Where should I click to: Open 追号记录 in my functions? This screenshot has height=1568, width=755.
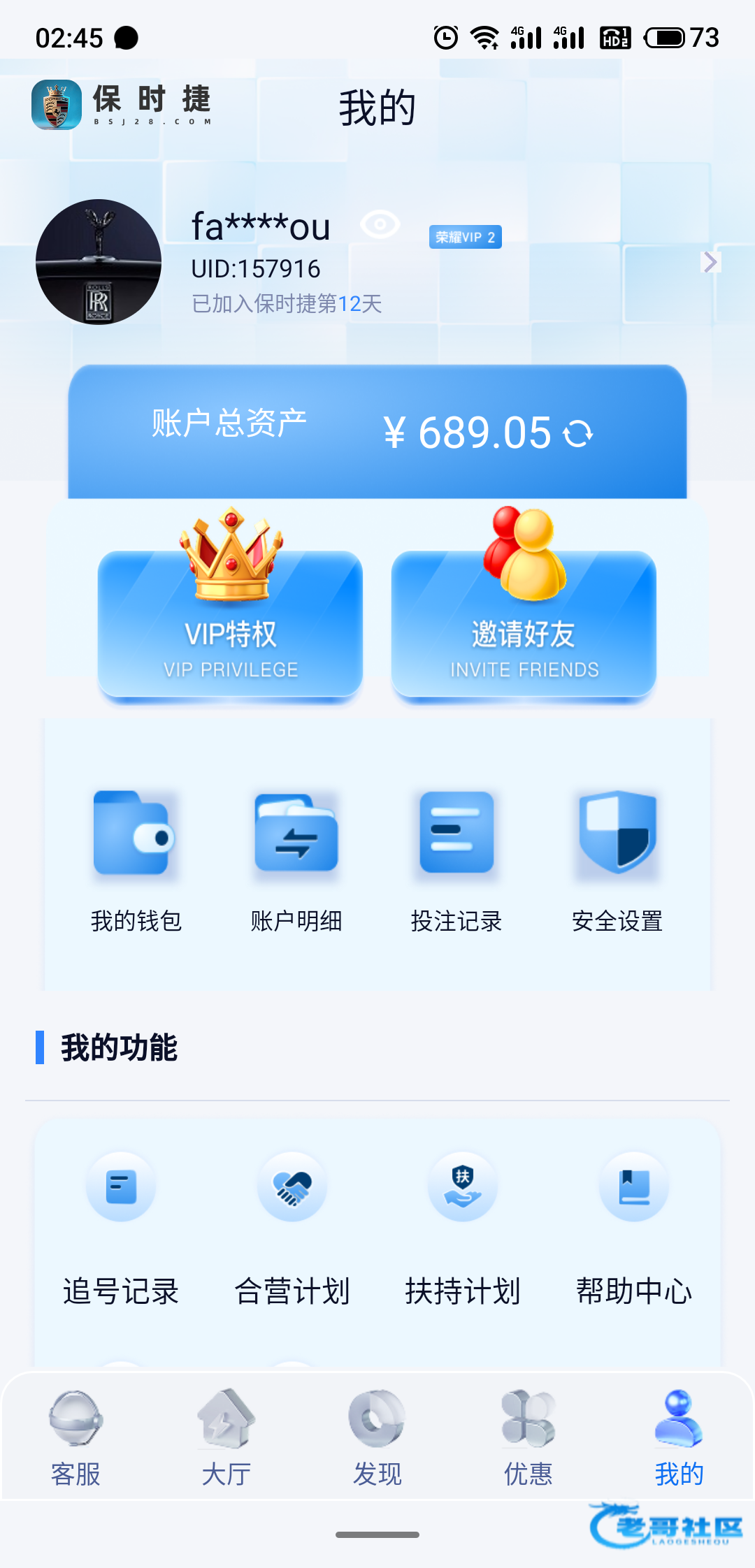click(121, 1228)
